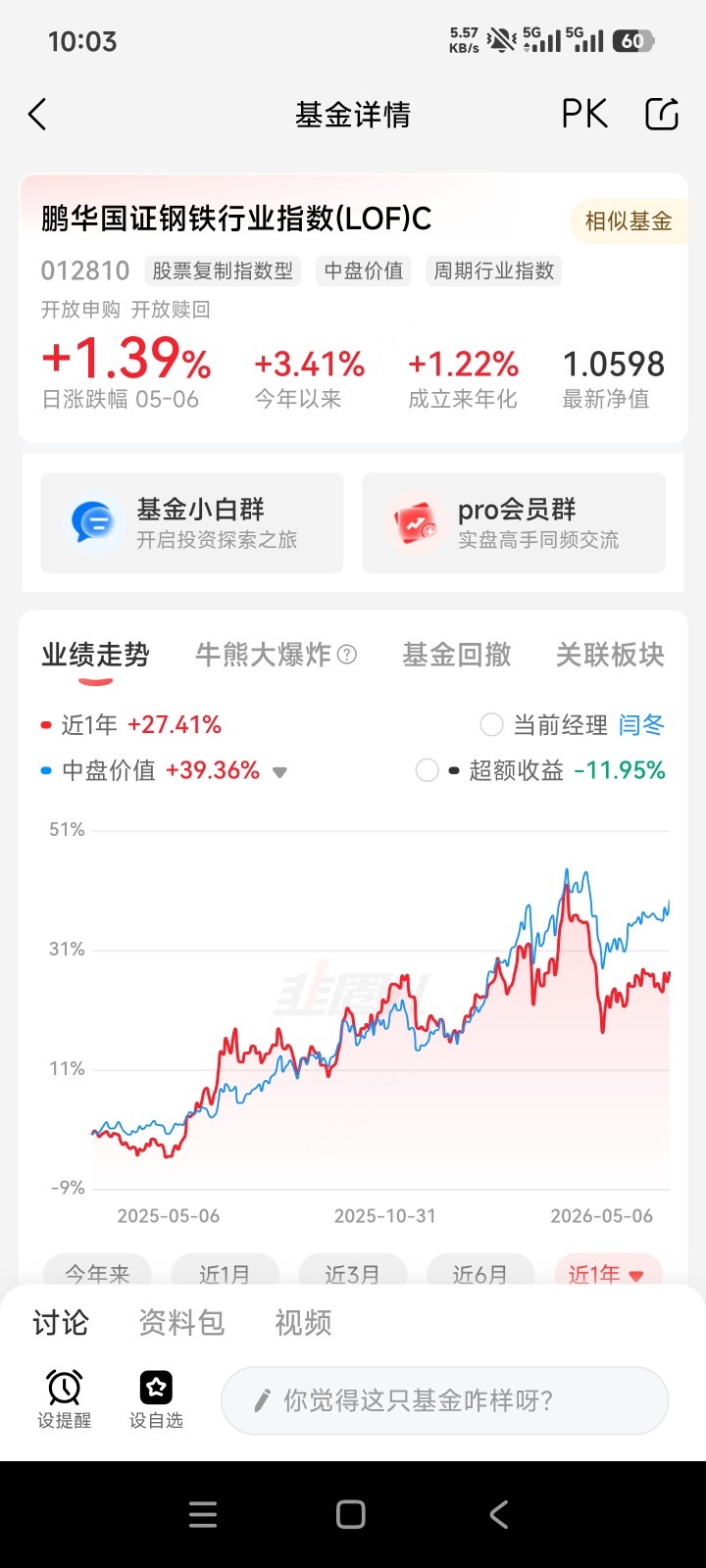Add fund to watchlist via 设自选

point(156,1398)
